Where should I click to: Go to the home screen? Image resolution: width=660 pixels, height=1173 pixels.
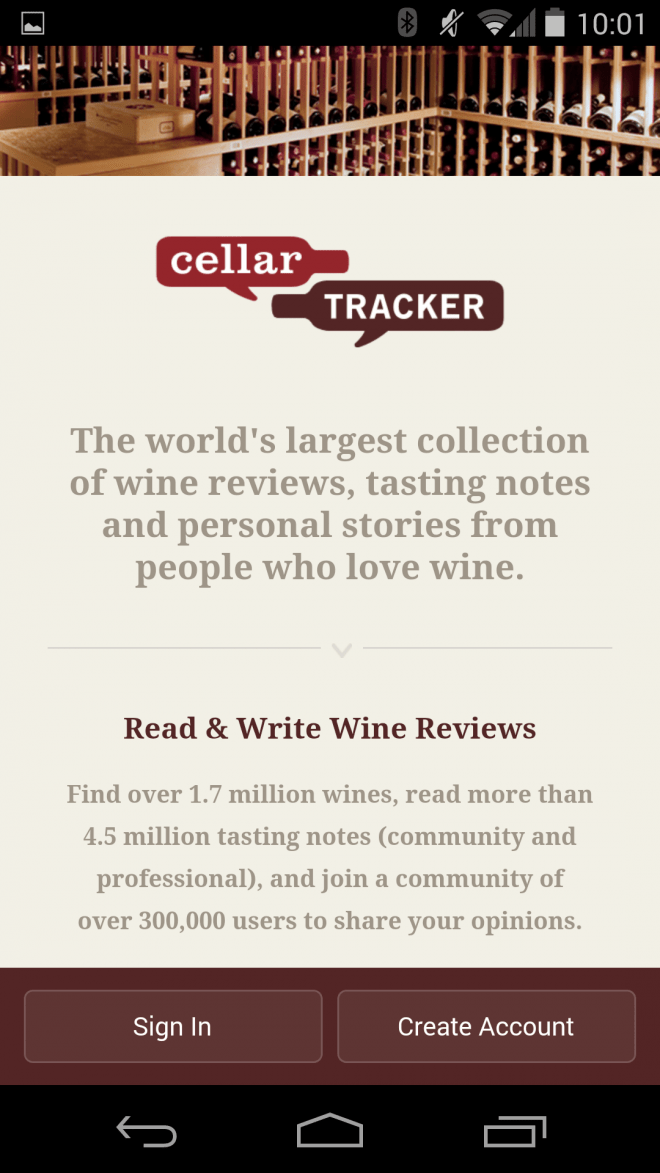[x=330, y=1130]
